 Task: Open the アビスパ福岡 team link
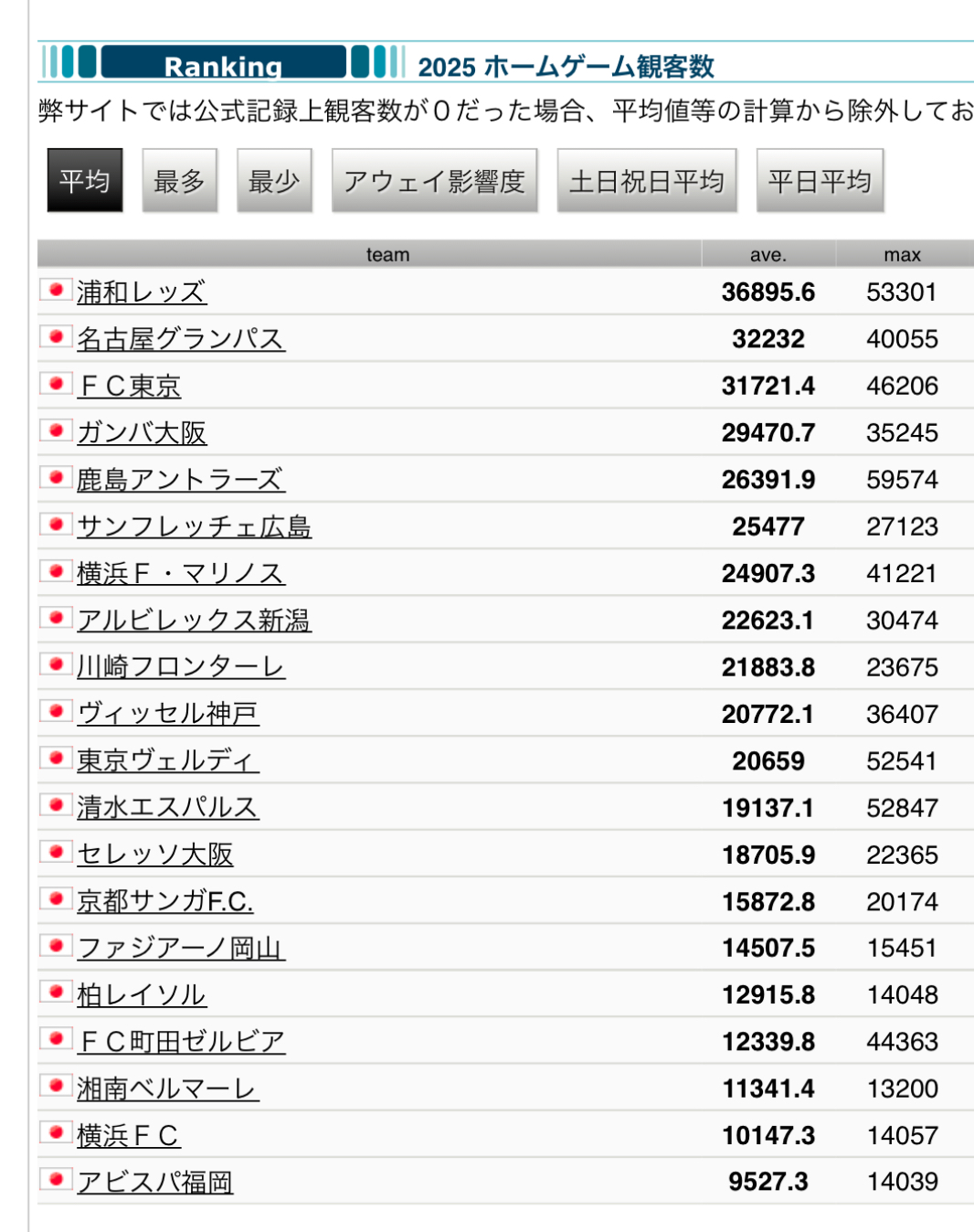coord(155,1183)
